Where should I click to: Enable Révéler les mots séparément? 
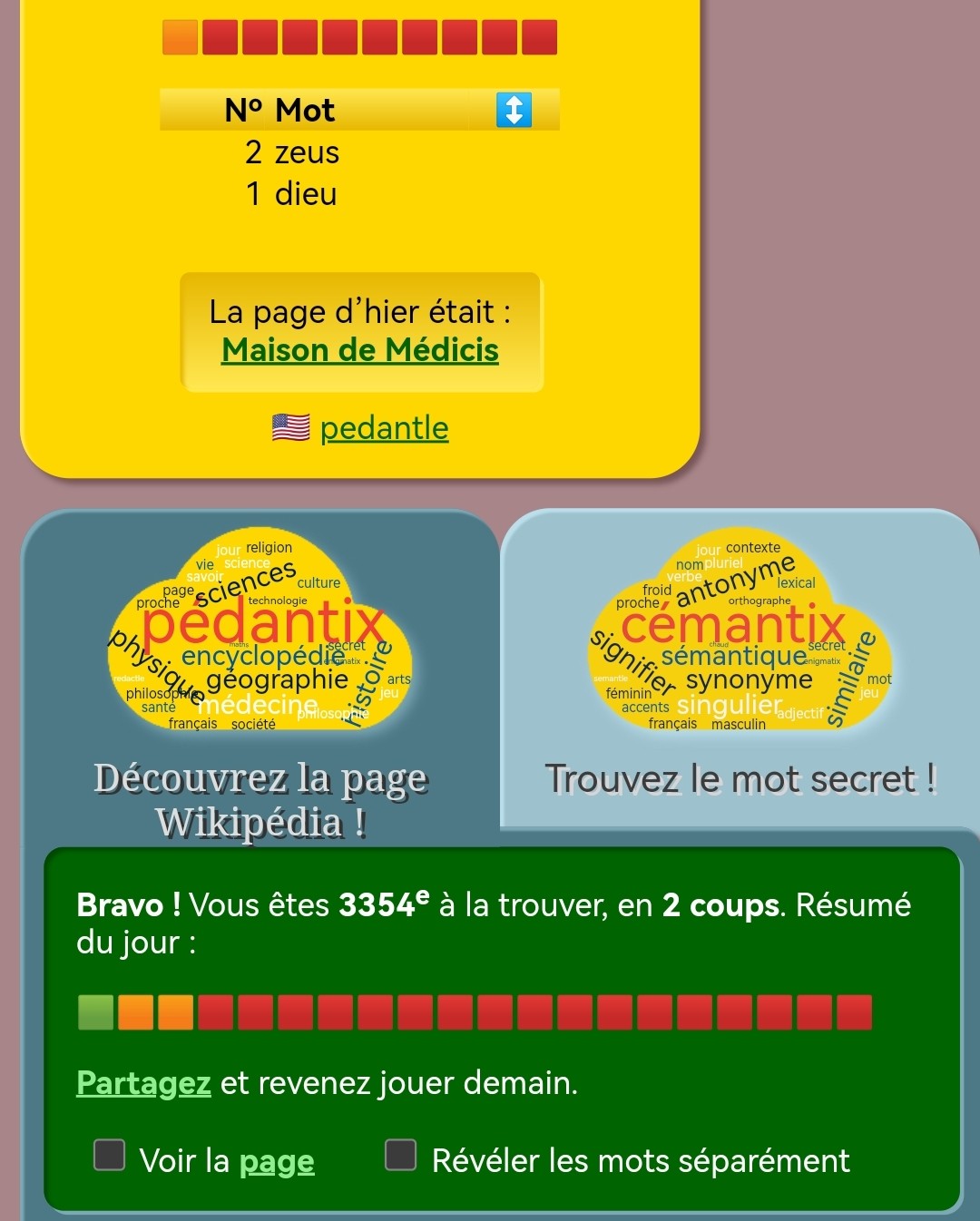point(401,1156)
